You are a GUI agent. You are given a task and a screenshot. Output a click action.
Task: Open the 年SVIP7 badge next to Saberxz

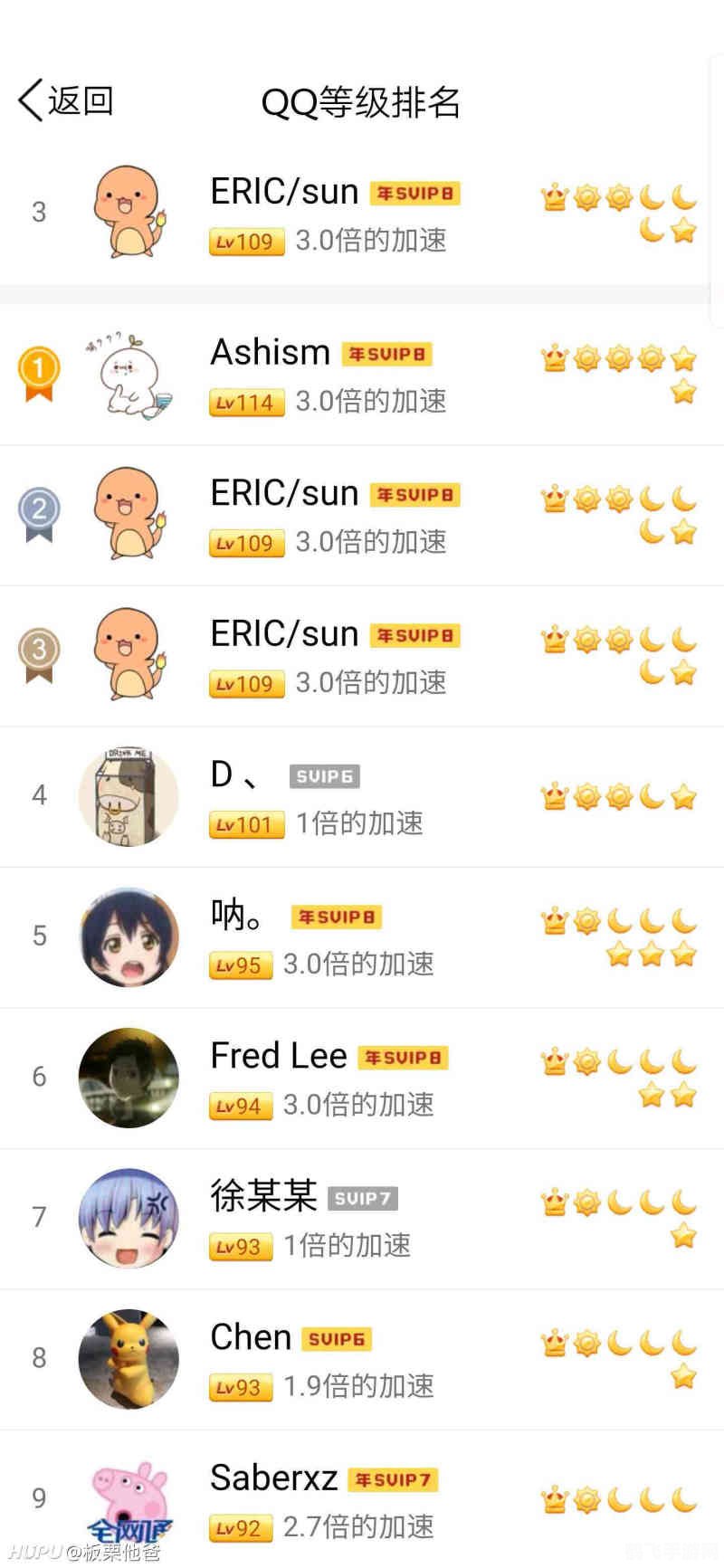pyautogui.click(x=393, y=1478)
